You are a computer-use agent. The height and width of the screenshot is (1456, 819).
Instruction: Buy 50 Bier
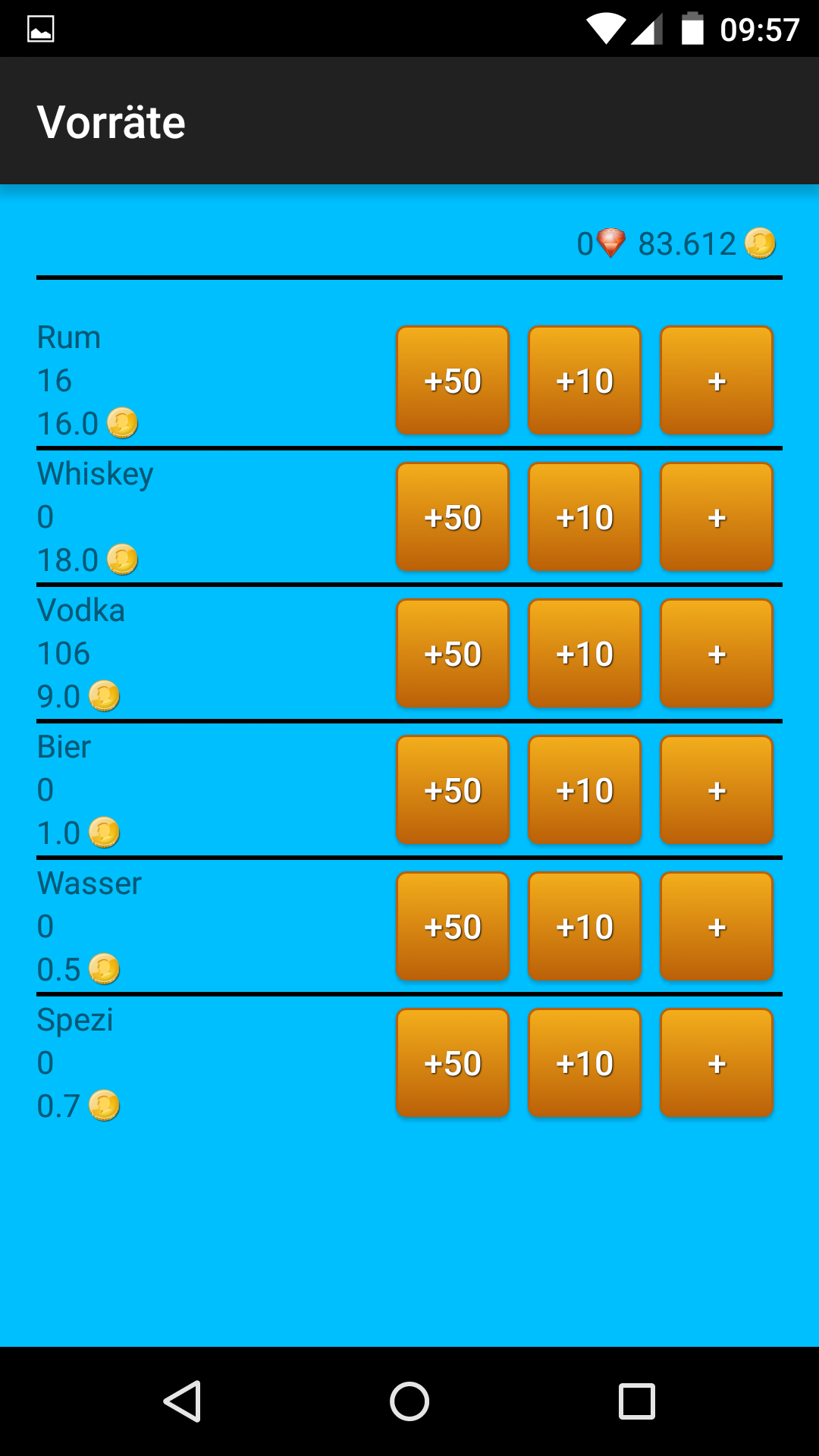[x=453, y=790]
